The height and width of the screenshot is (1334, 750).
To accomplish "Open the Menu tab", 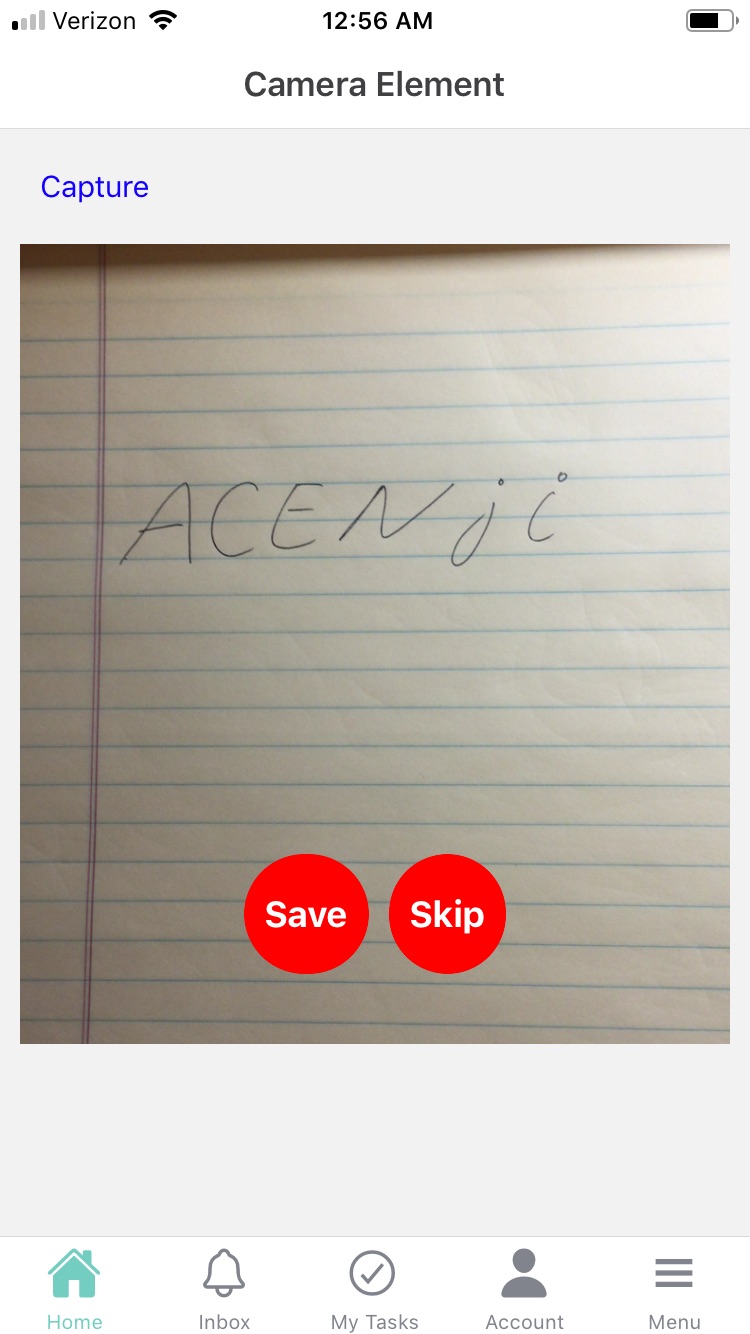I will click(x=674, y=1288).
